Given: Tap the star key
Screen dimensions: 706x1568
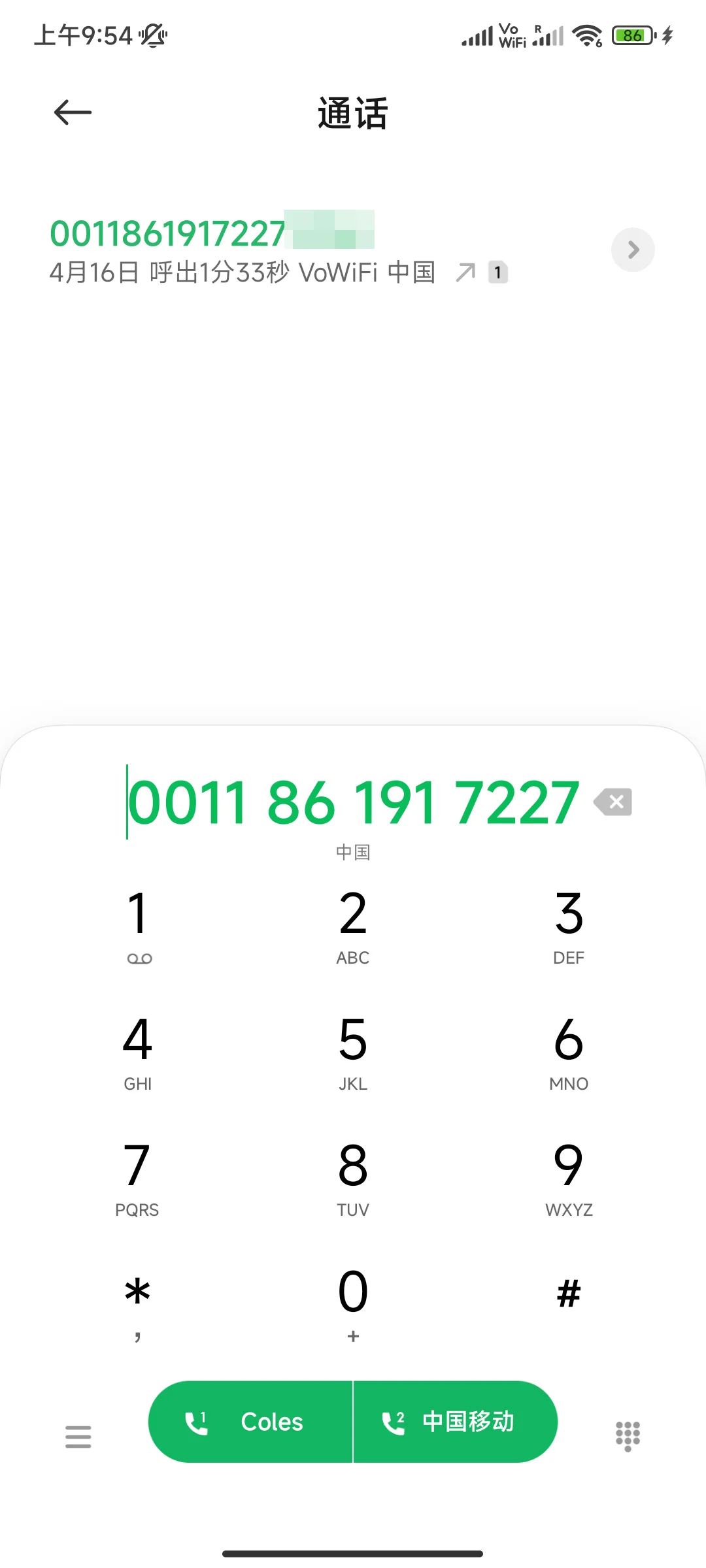Looking at the screenshot, I should tap(137, 1303).
